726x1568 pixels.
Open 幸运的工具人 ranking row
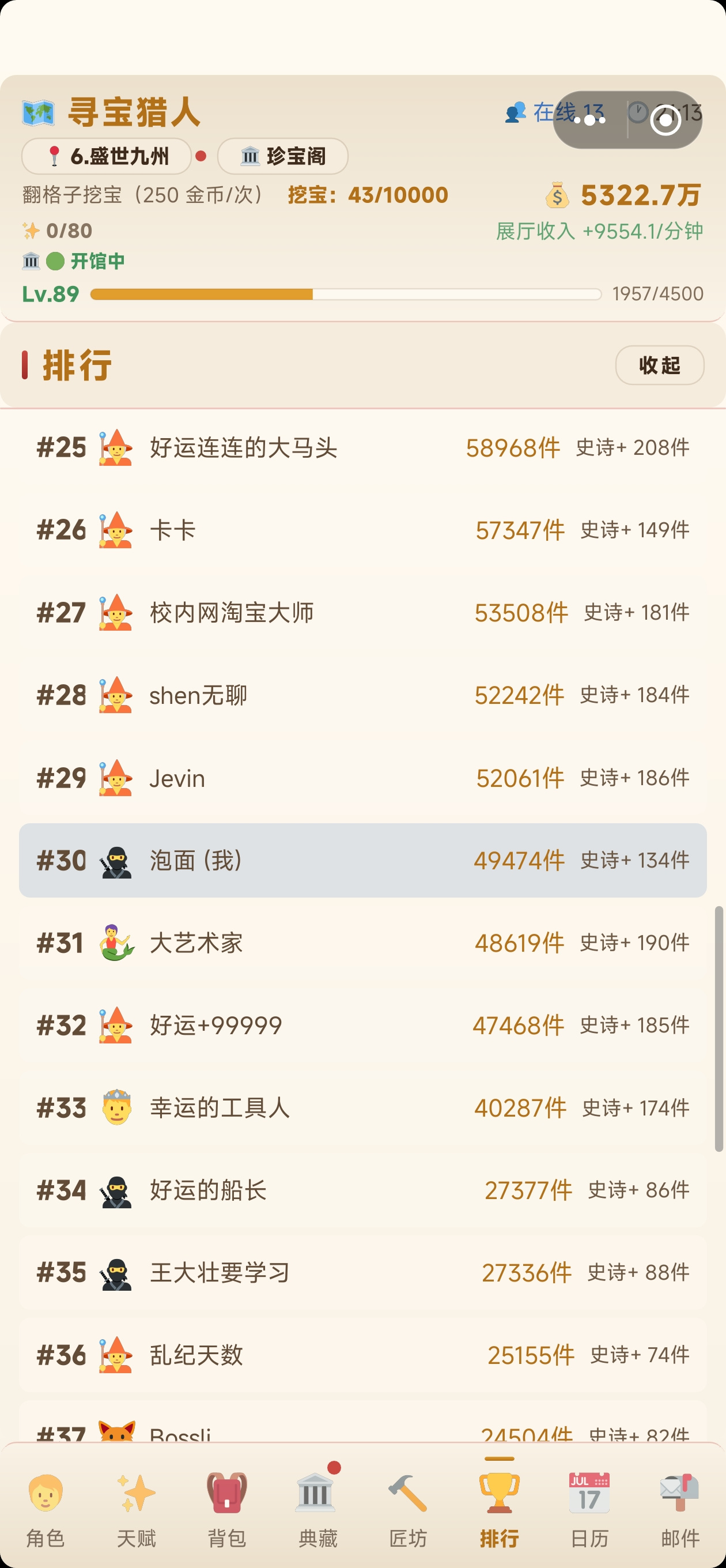pos(362,1108)
